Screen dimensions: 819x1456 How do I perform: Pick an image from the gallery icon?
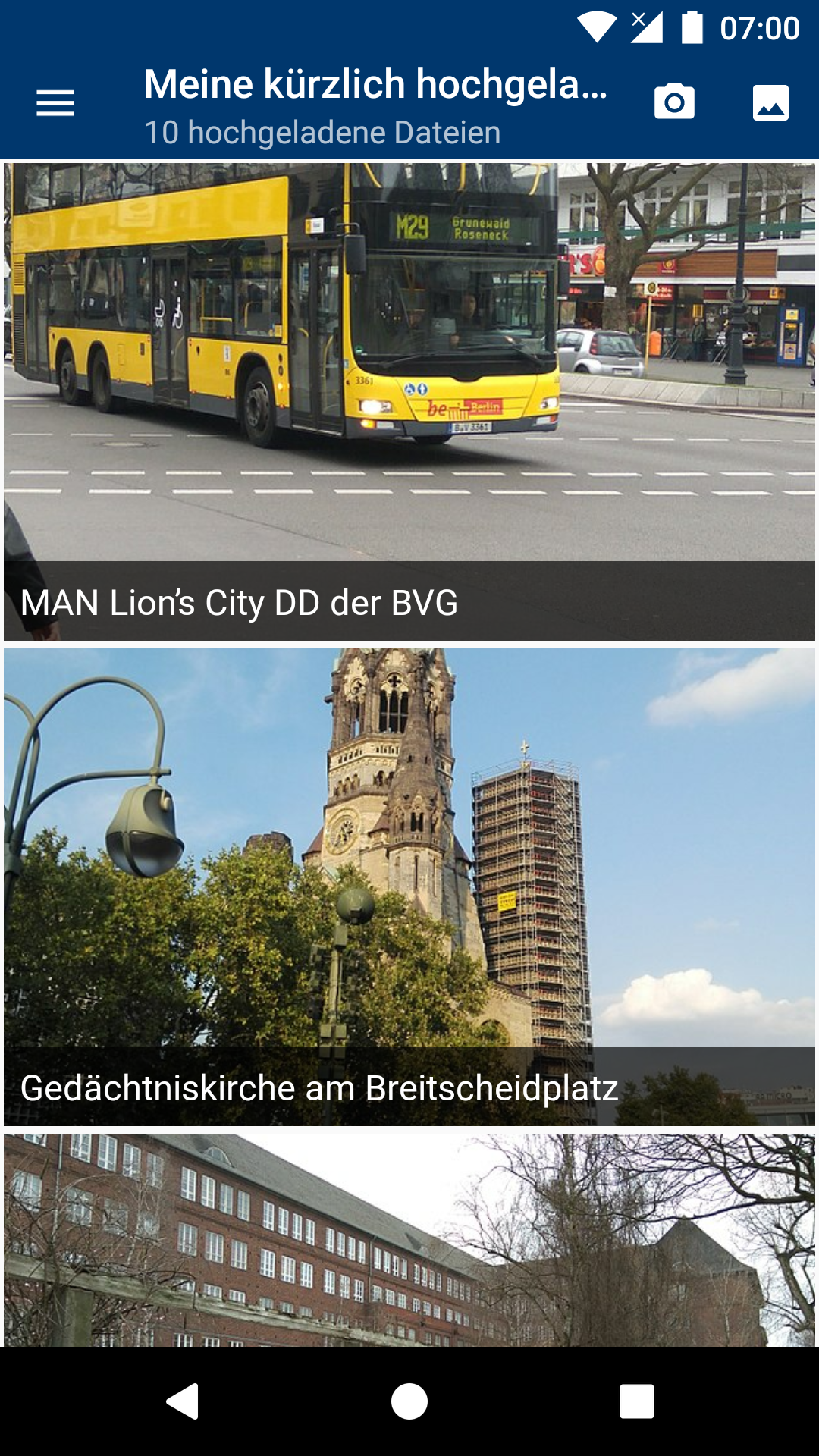[x=770, y=103]
